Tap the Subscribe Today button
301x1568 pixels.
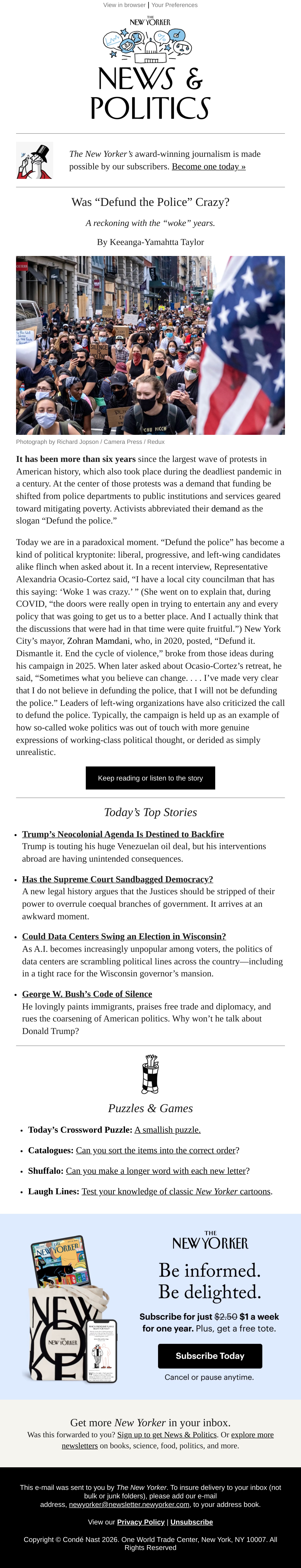point(210,1356)
